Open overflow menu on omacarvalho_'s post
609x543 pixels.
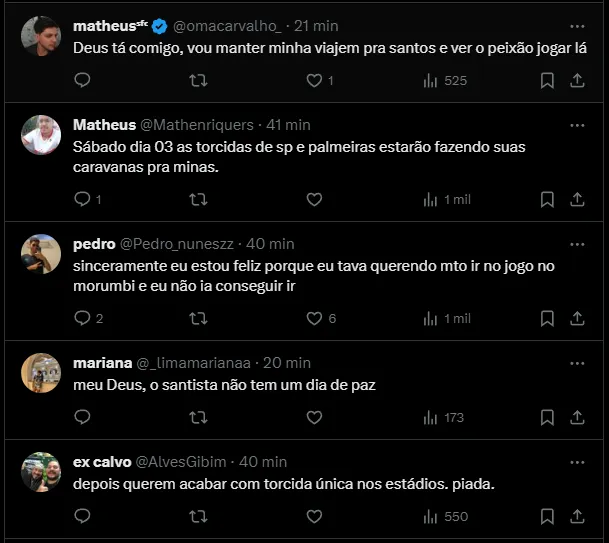(x=577, y=26)
